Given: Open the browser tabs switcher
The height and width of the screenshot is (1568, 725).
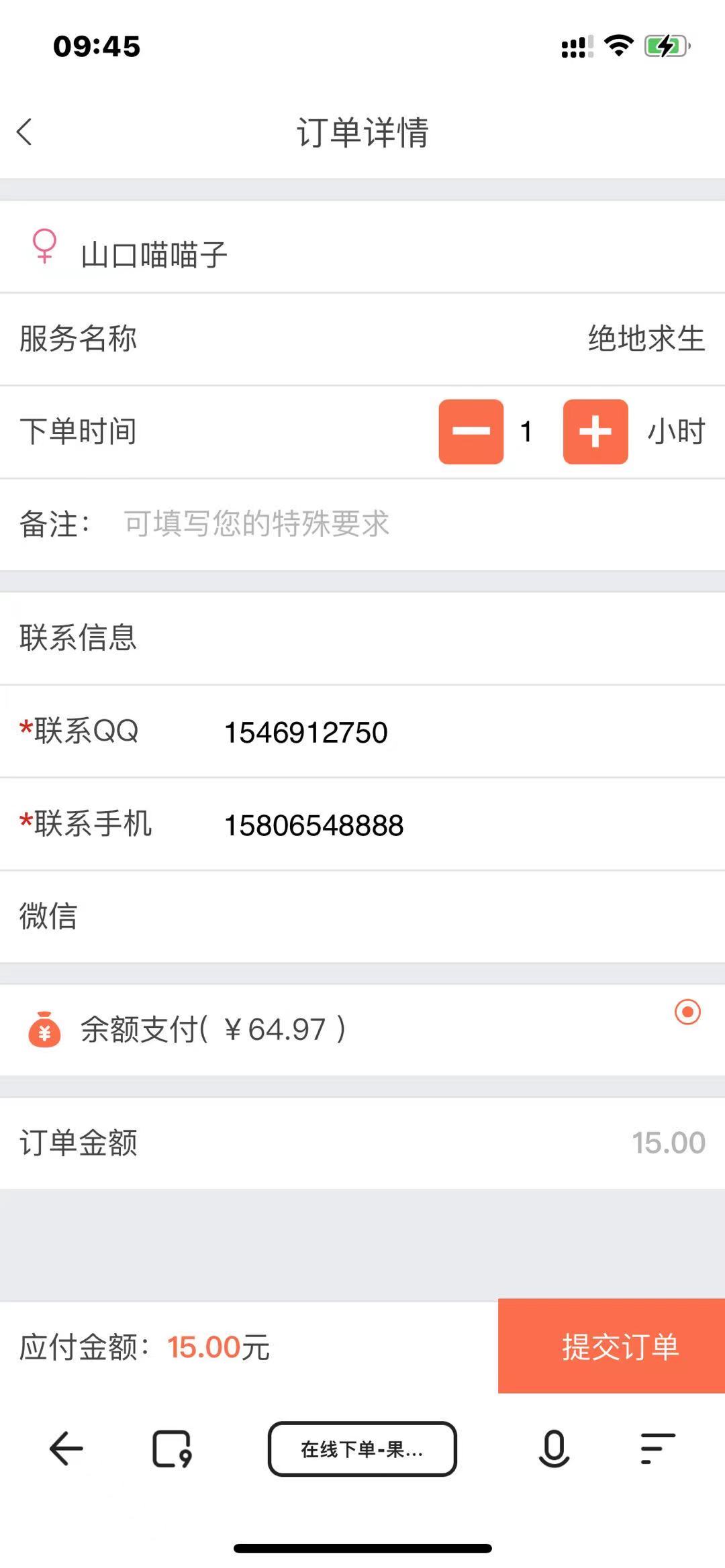Looking at the screenshot, I should [x=172, y=1449].
